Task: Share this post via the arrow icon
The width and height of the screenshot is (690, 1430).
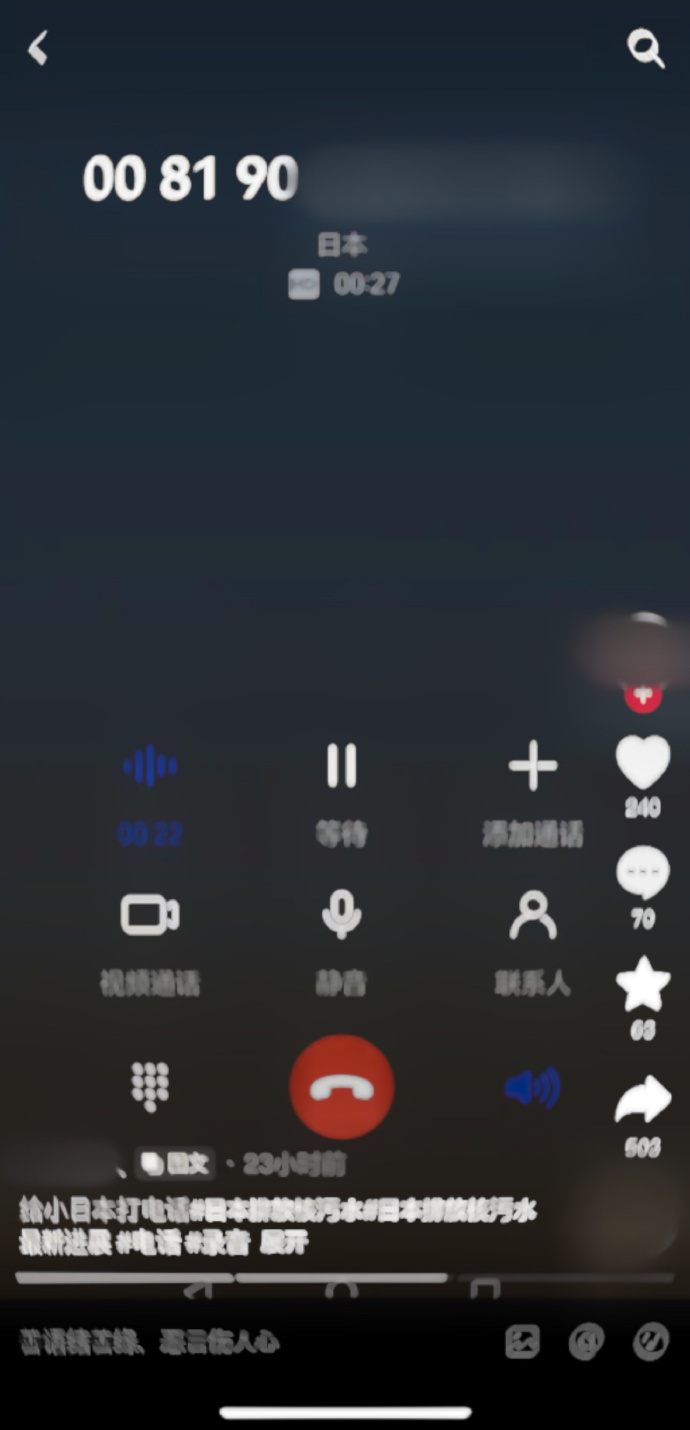Action: (x=642, y=1100)
